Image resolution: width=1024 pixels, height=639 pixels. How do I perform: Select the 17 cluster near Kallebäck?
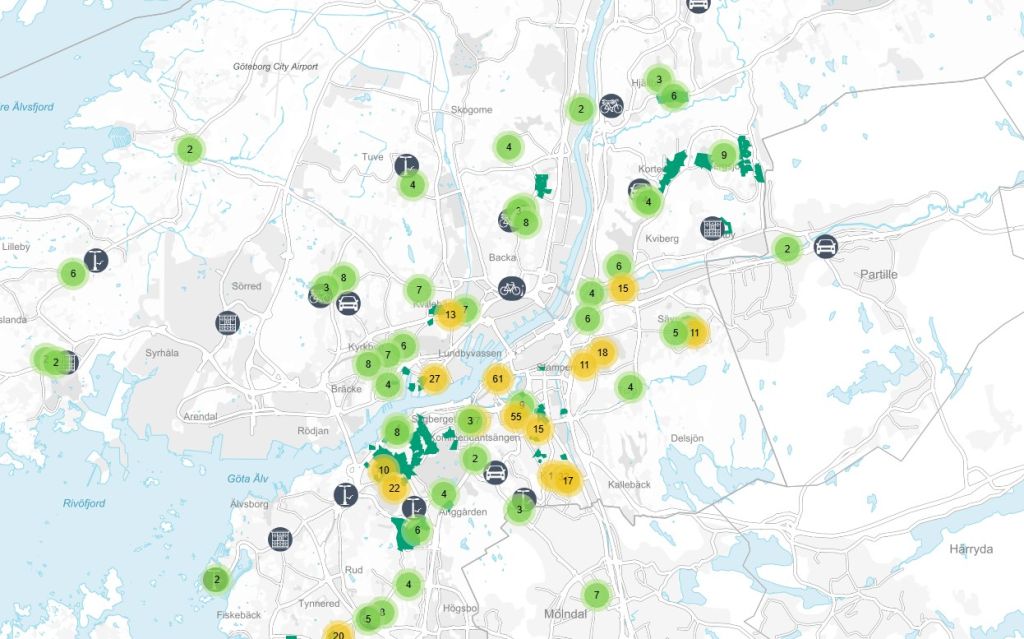[x=567, y=481]
